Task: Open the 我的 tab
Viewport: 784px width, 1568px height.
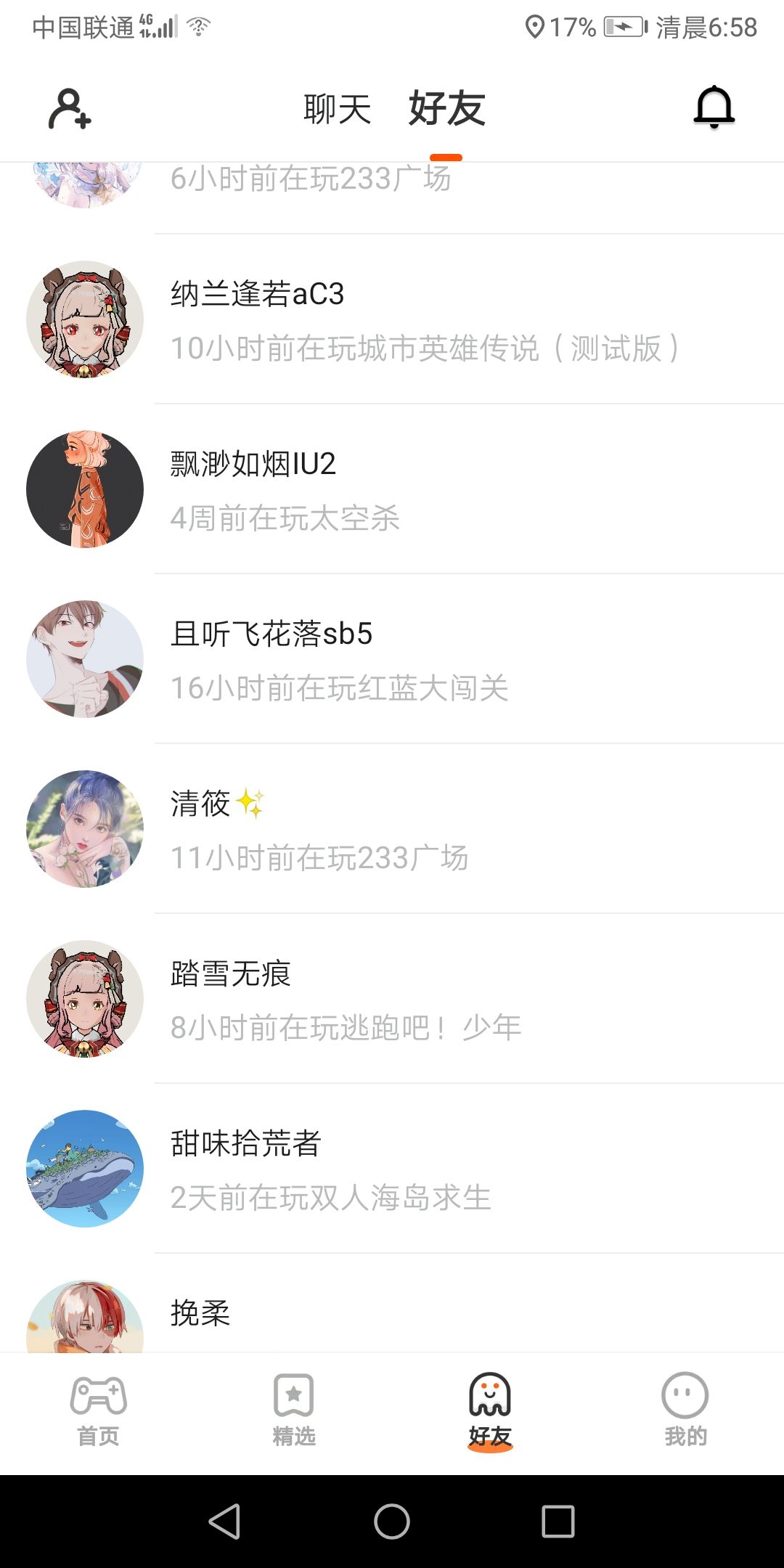Action: tap(685, 1410)
